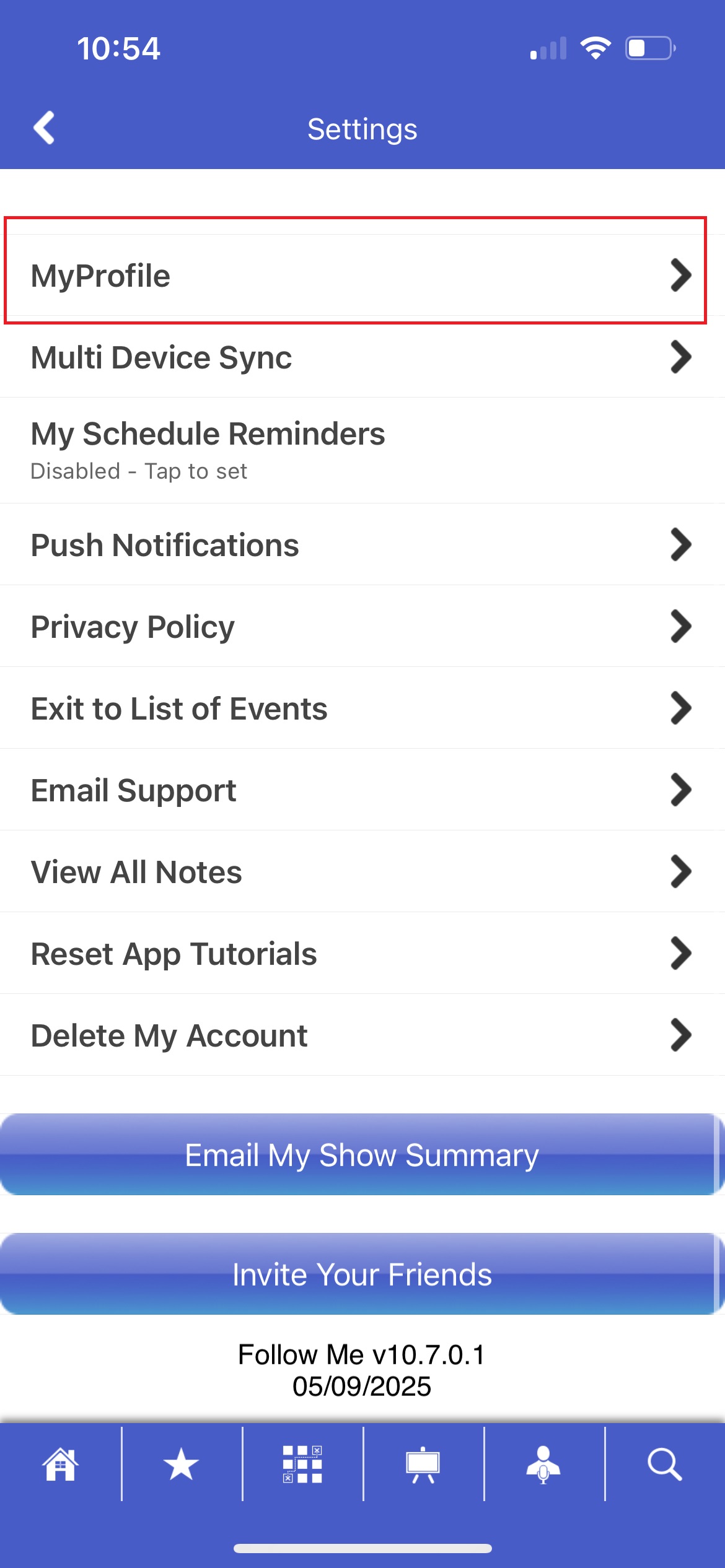Go to the home tab in the bottom bar

(60, 1465)
